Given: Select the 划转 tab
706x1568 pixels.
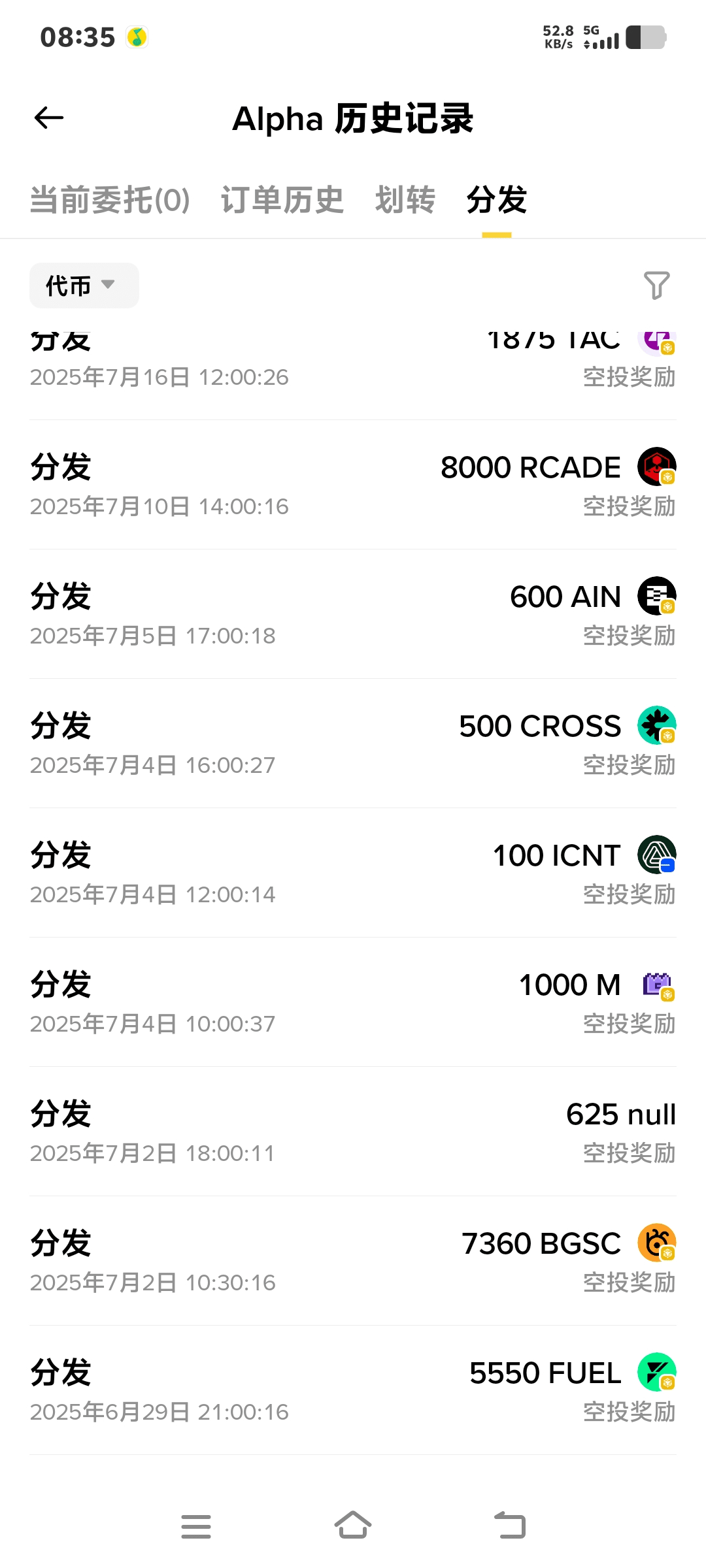Looking at the screenshot, I should click(405, 200).
